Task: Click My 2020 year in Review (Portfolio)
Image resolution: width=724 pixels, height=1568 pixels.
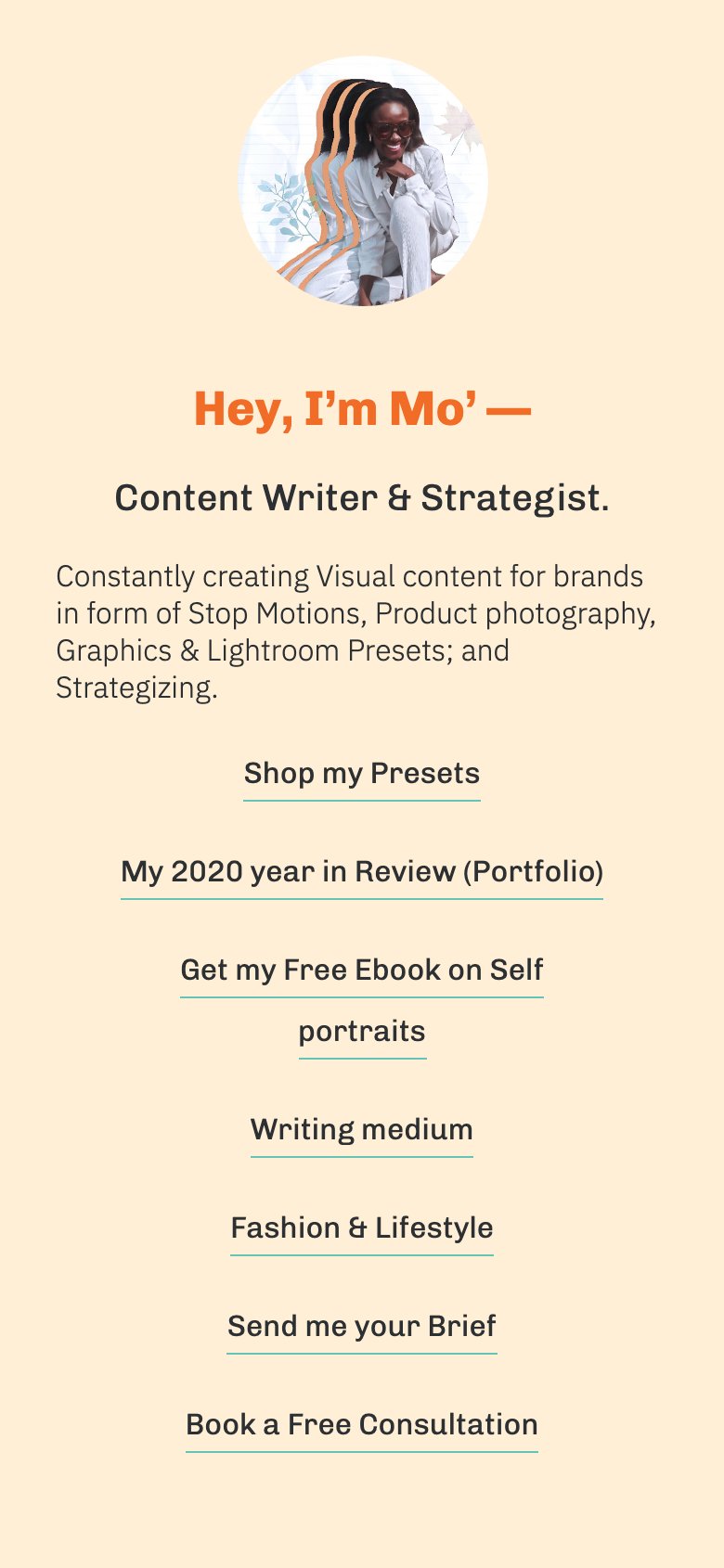Action: click(x=361, y=871)
